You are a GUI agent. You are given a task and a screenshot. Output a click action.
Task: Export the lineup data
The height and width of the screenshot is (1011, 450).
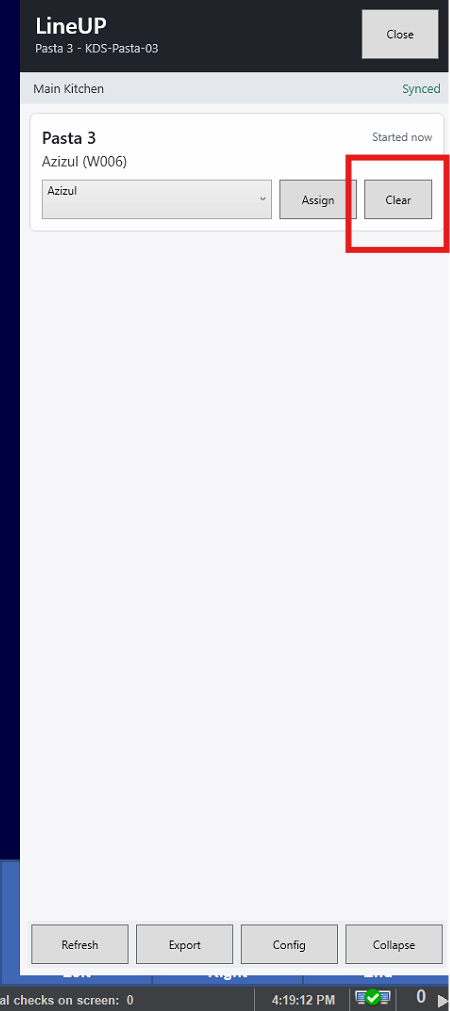[x=184, y=945]
